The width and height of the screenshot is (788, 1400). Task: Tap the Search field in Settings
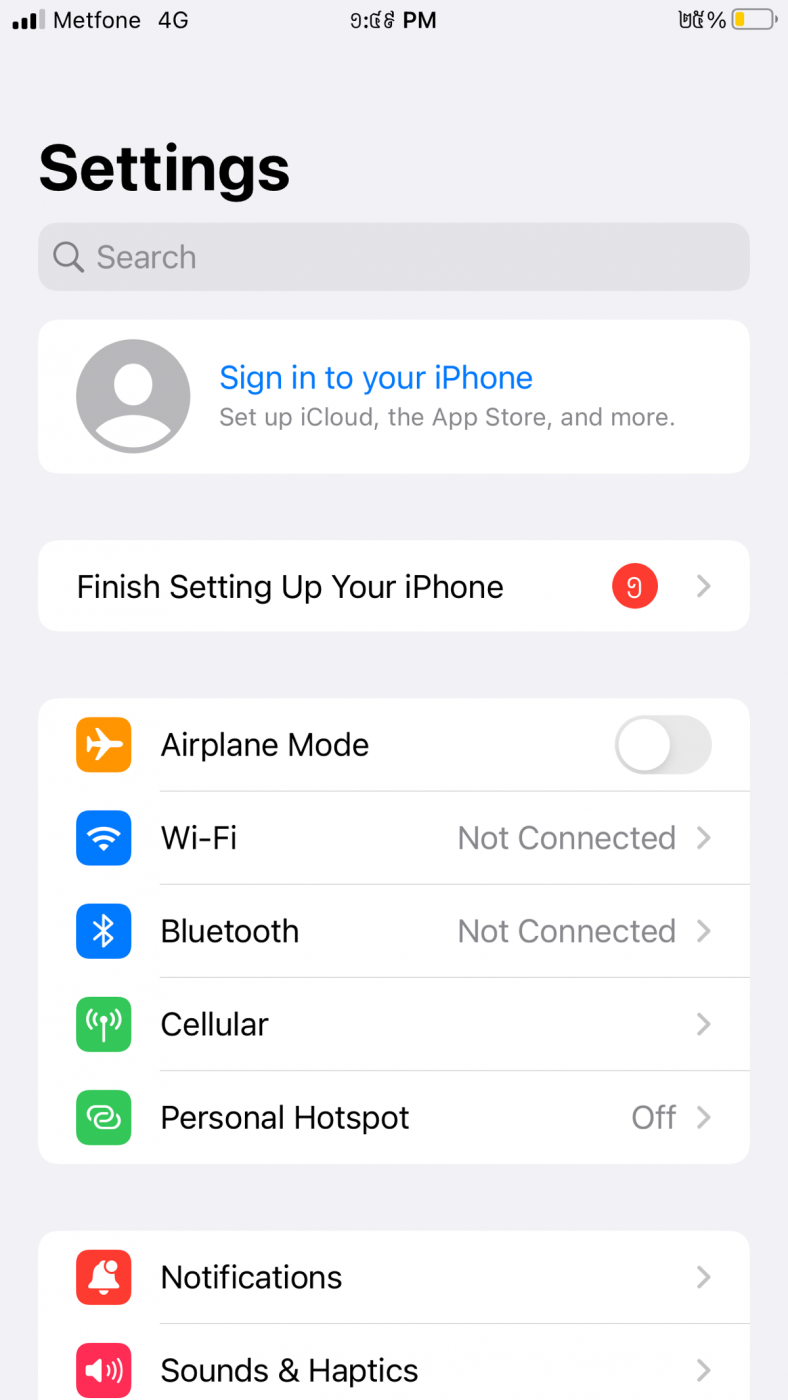click(x=393, y=257)
